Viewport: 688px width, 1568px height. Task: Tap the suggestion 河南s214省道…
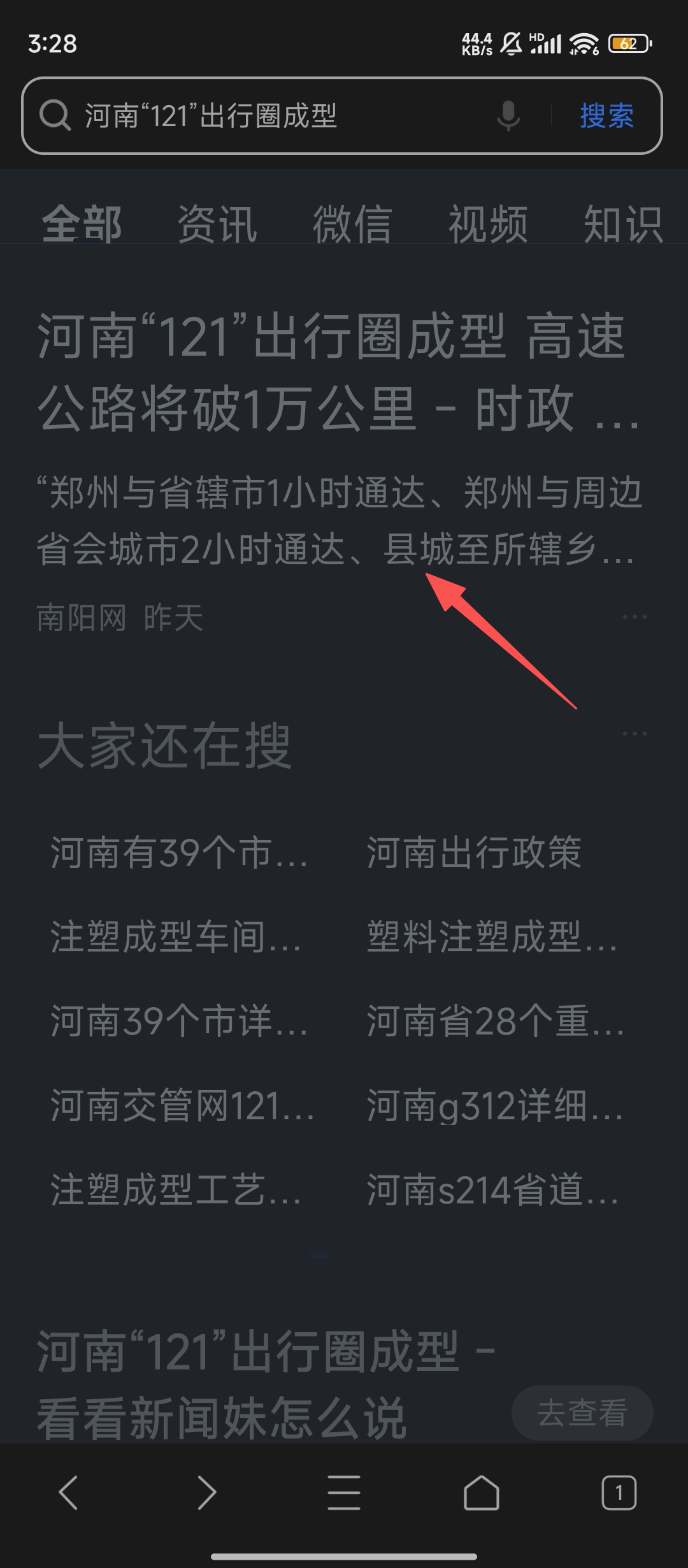[x=493, y=1189]
